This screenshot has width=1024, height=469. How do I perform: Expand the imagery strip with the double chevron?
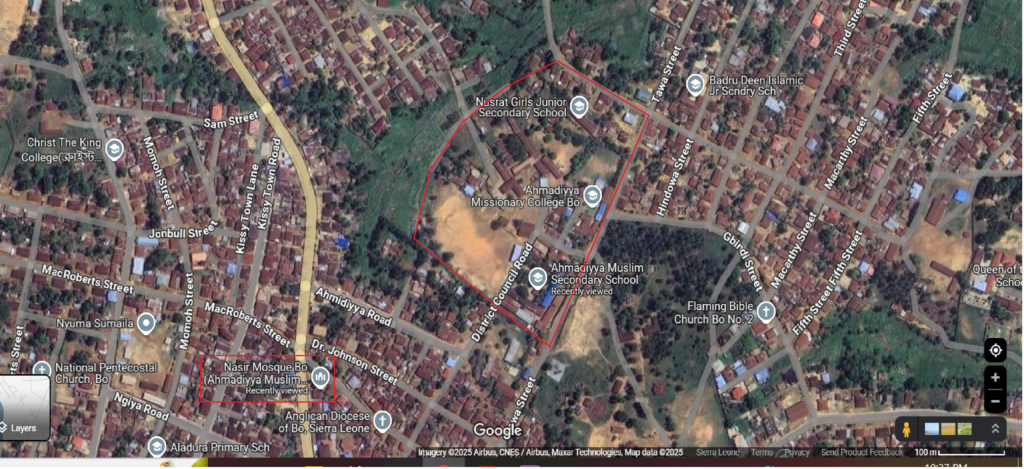(995, 429)
